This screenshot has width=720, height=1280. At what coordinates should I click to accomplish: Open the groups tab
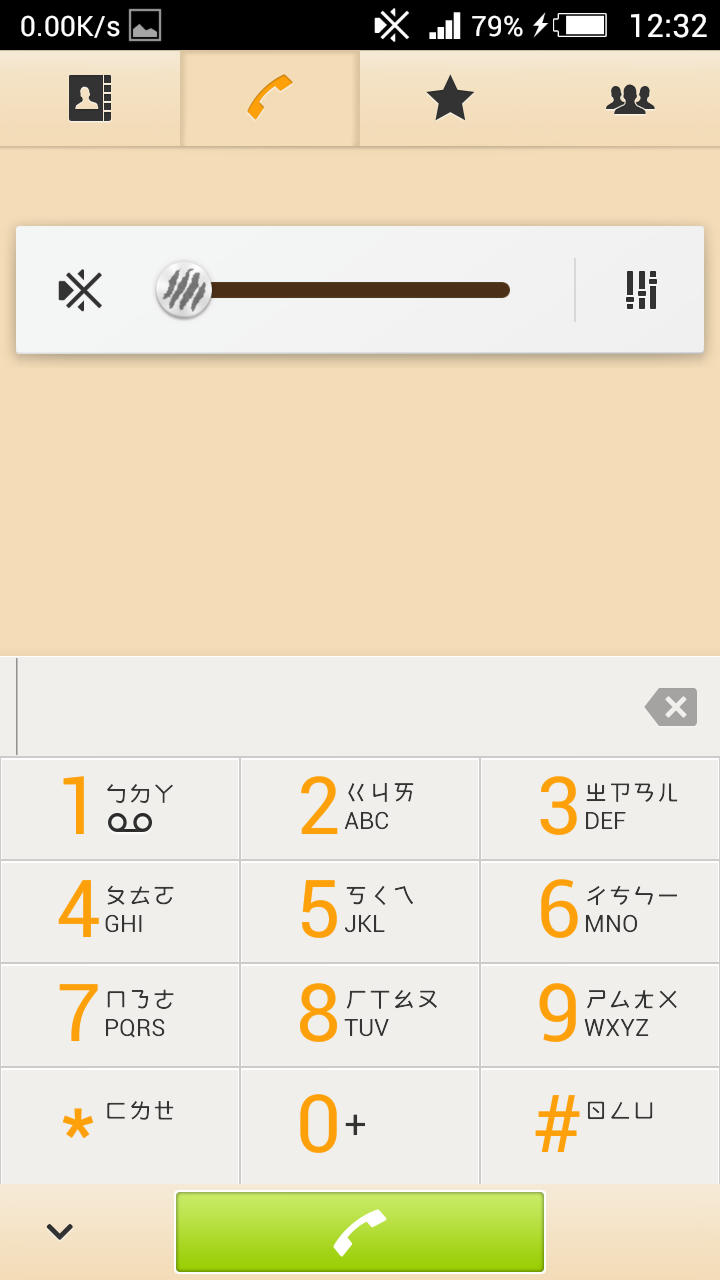[x=630, y=99]
